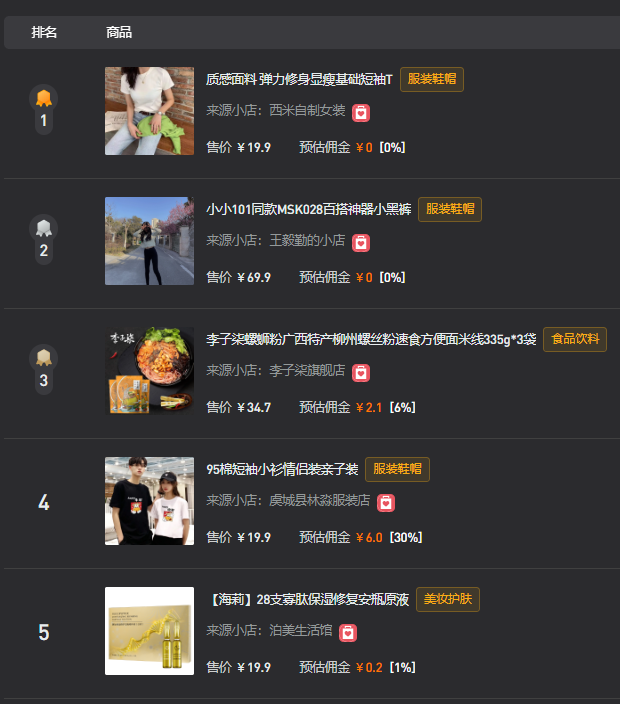Viewport: 620px width, 704px height.
Task: Open the shop icon beside 虞城县林淼服装店
Action: coord(386,502)
